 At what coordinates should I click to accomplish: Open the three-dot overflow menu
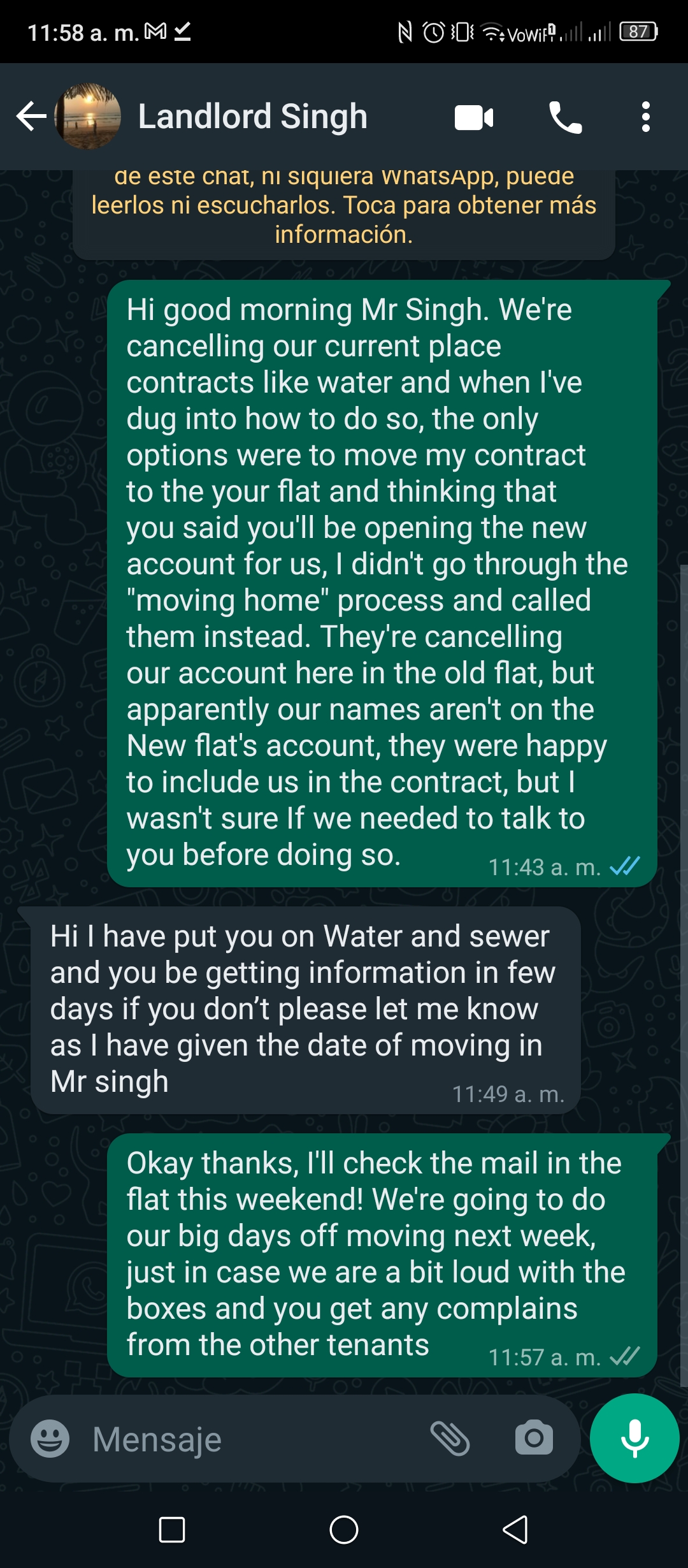click(646, 117)
